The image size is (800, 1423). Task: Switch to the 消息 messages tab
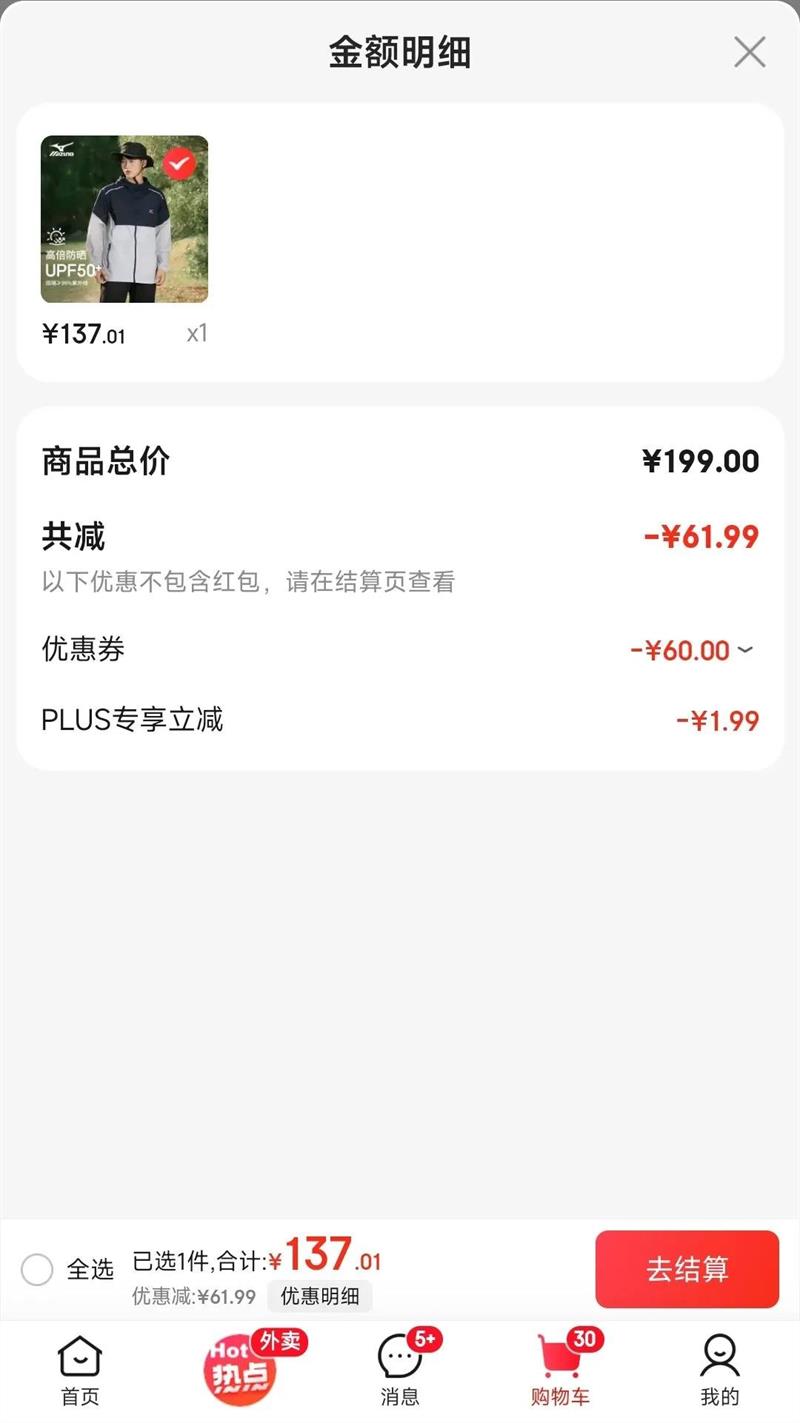pos(401,1370)
